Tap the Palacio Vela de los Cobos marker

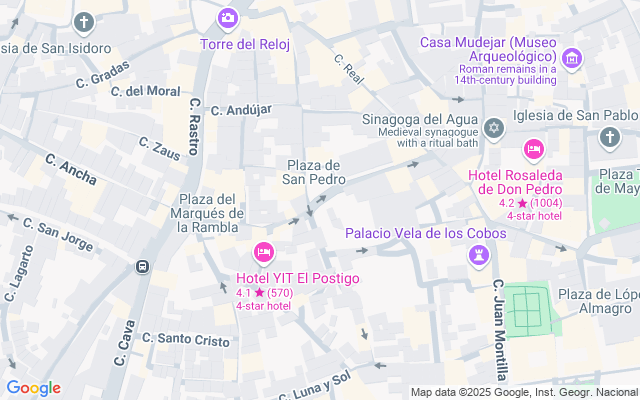[x=479, y=256]
